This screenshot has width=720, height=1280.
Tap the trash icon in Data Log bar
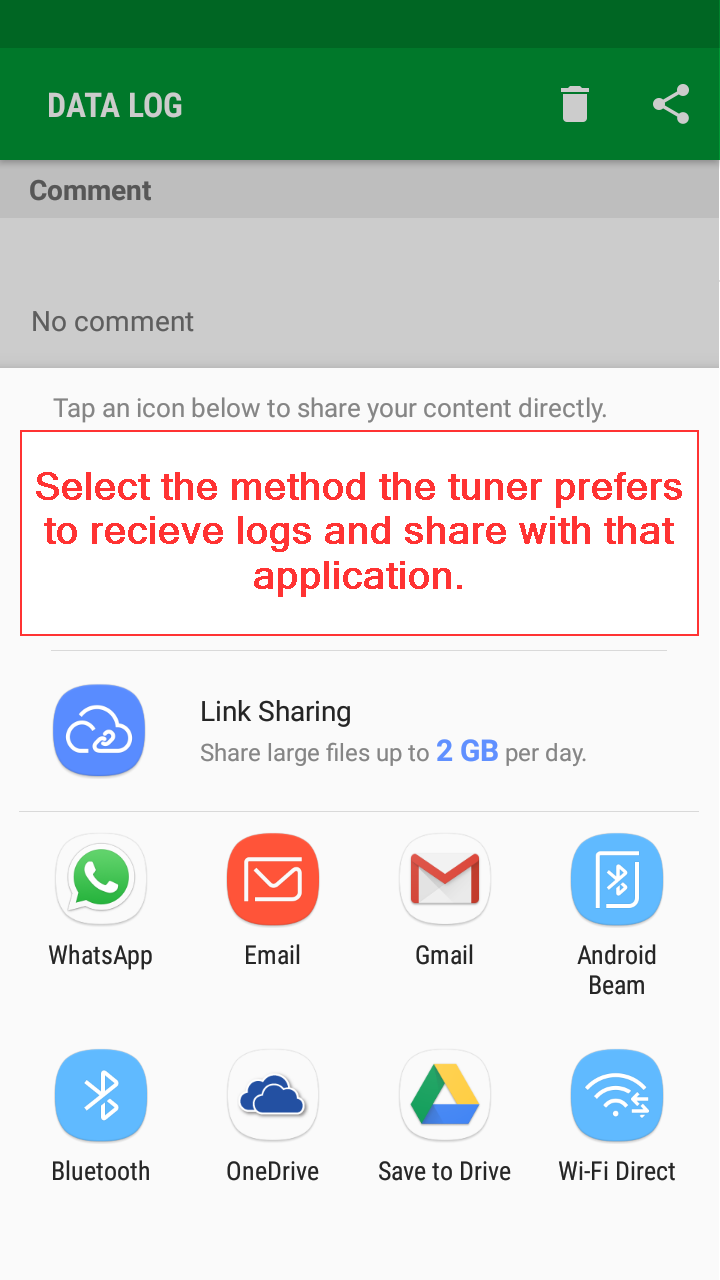coord(575,104)
